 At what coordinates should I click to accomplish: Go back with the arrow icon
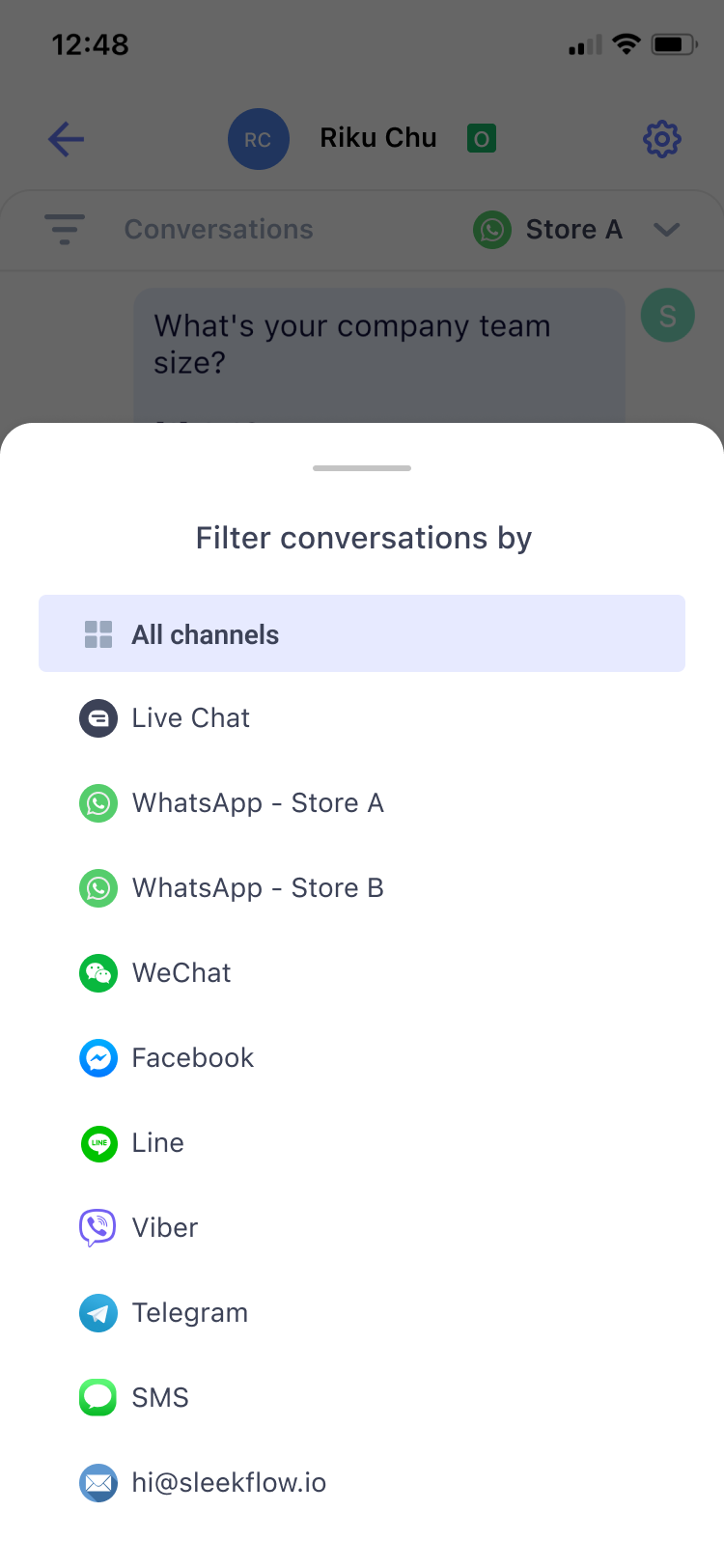click(67, 139)
